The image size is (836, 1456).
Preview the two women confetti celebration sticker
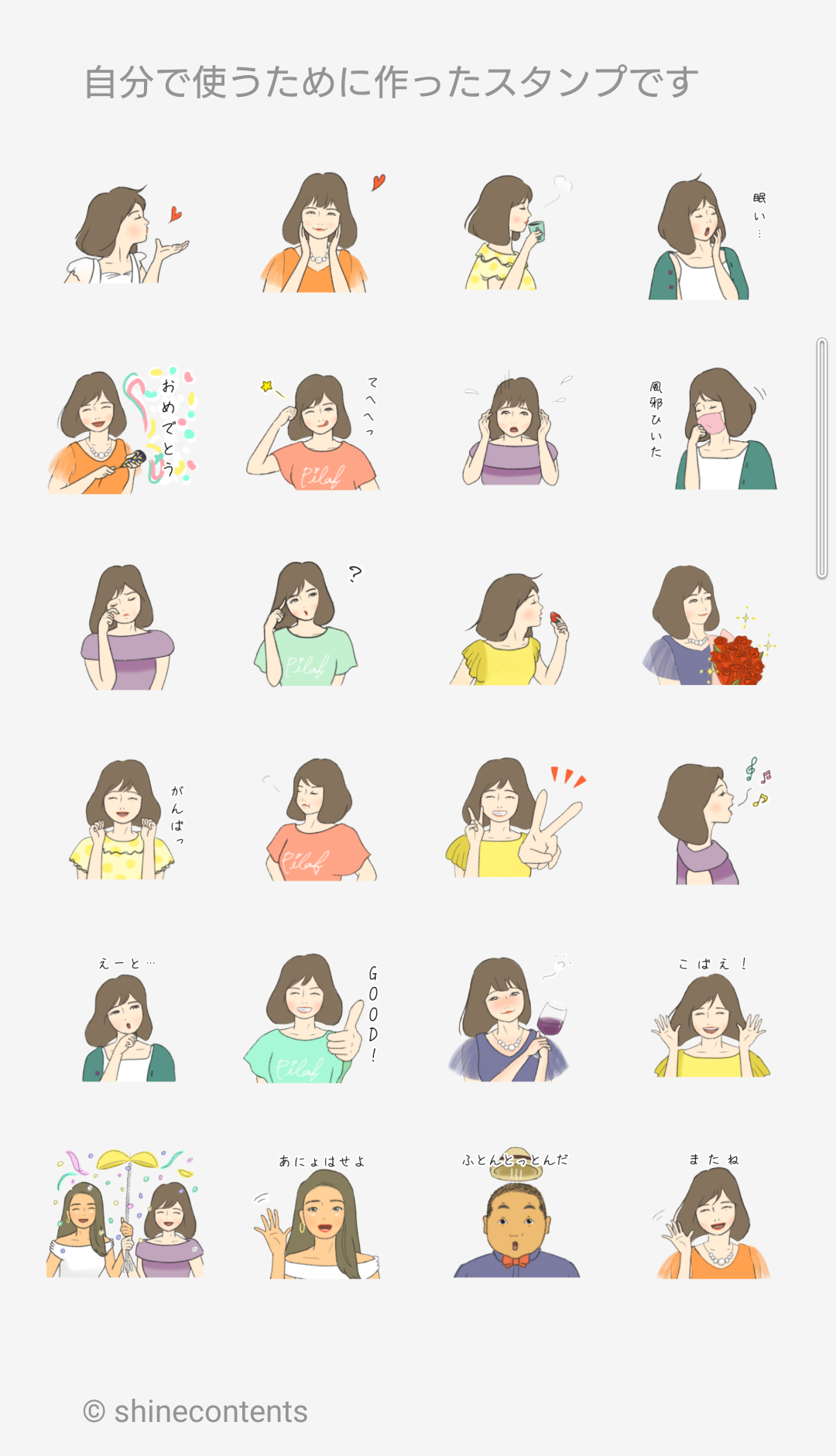tap(124, 1214)
